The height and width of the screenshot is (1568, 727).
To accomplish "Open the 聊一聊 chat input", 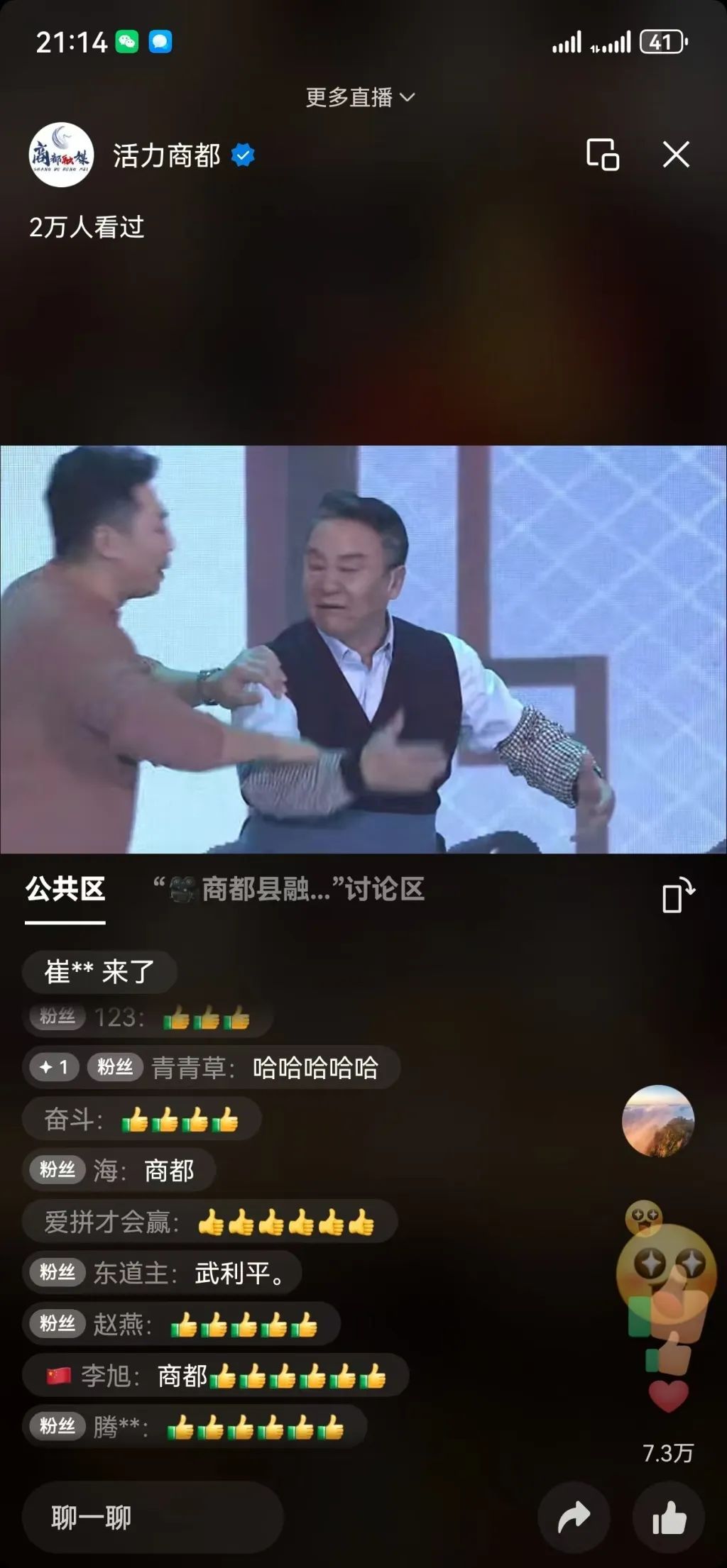I will pyautogui.click(x=153, y=1518).
